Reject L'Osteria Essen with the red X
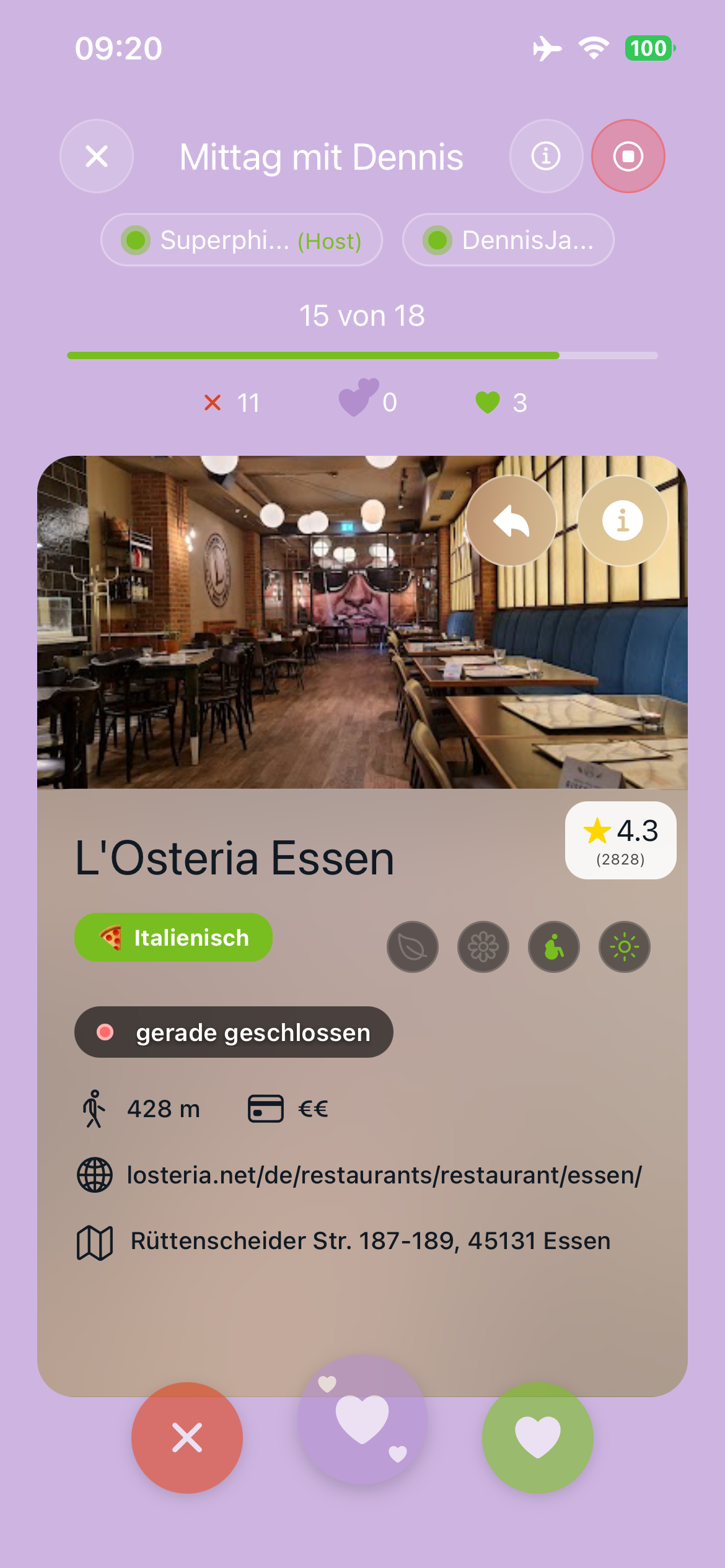The width and height of the screenshot is (725, 1568). (187, 1437)
